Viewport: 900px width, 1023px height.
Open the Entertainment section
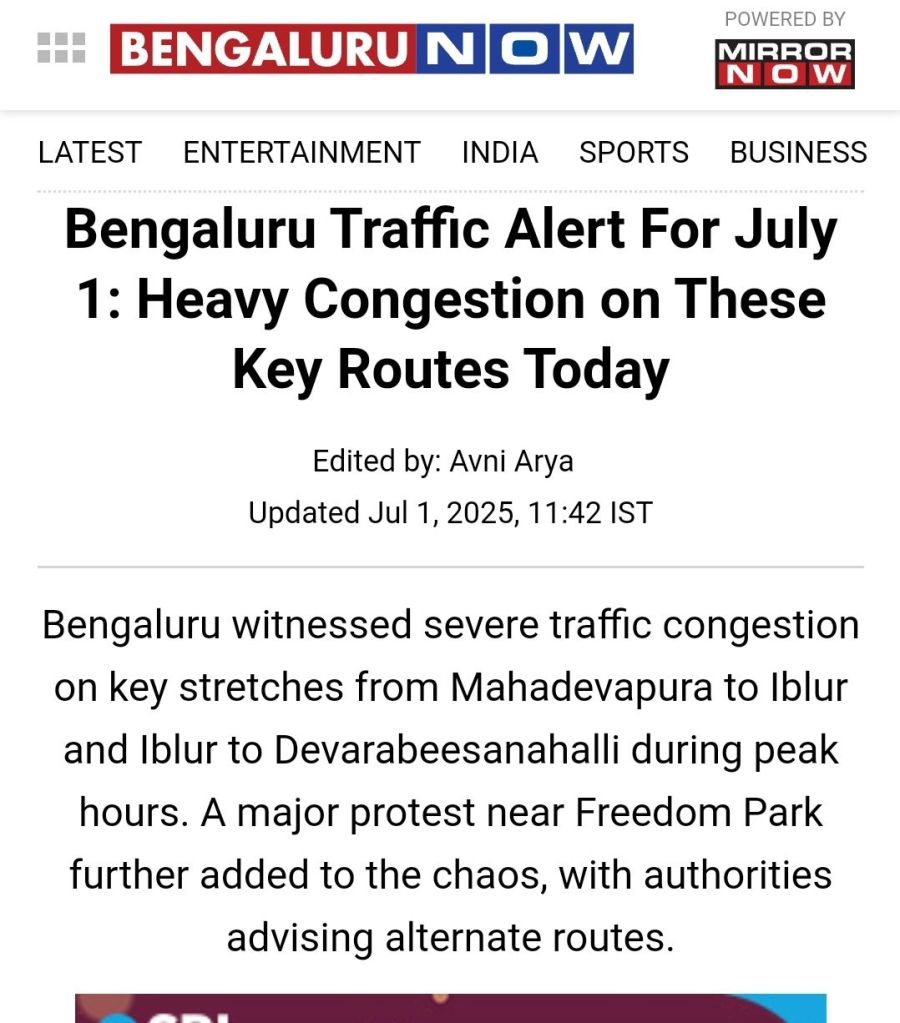(x=301, y=152)
